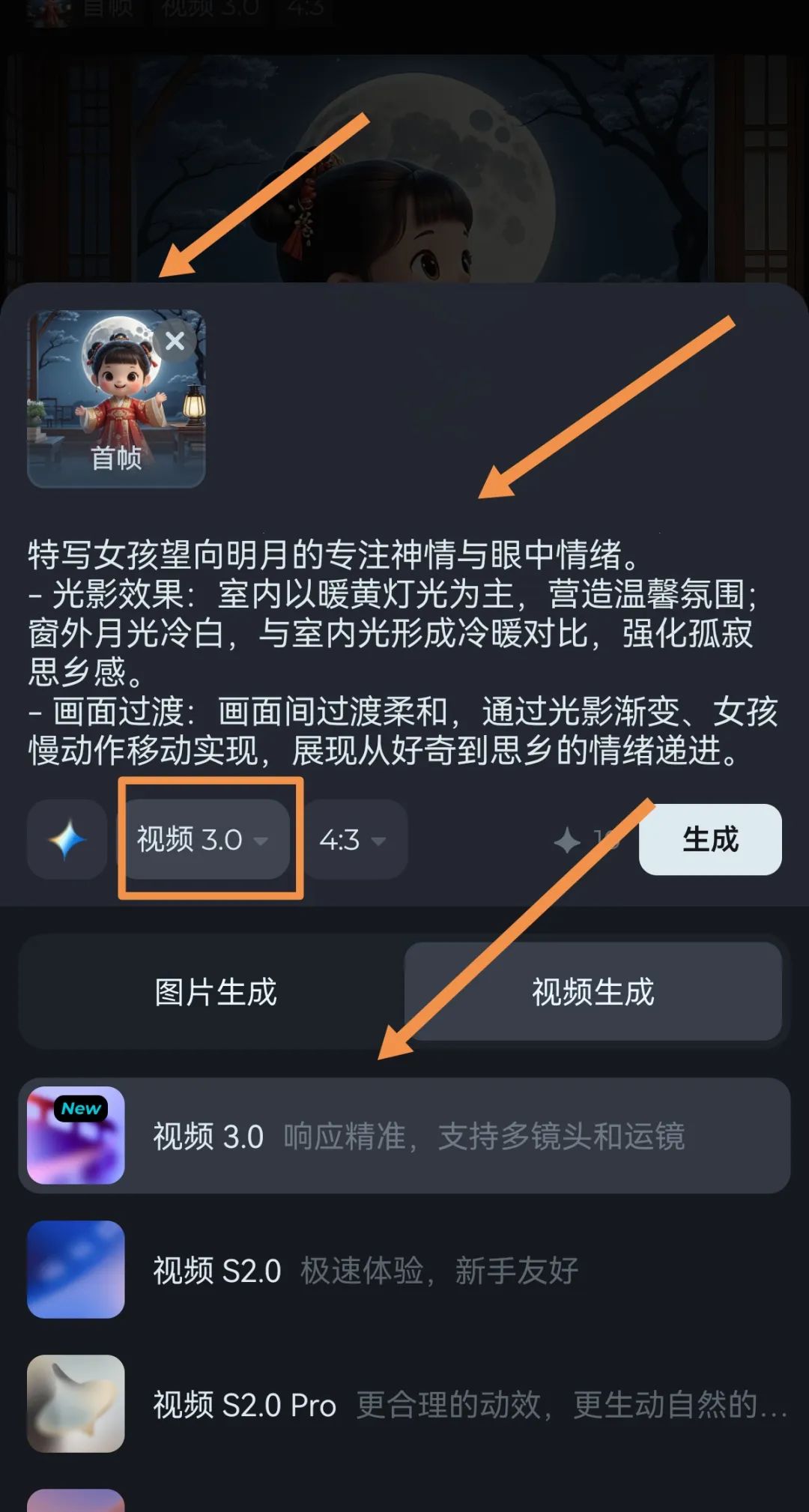
Task: Remove the 首帧 first-frame image
Action: [x=175, y=341]
